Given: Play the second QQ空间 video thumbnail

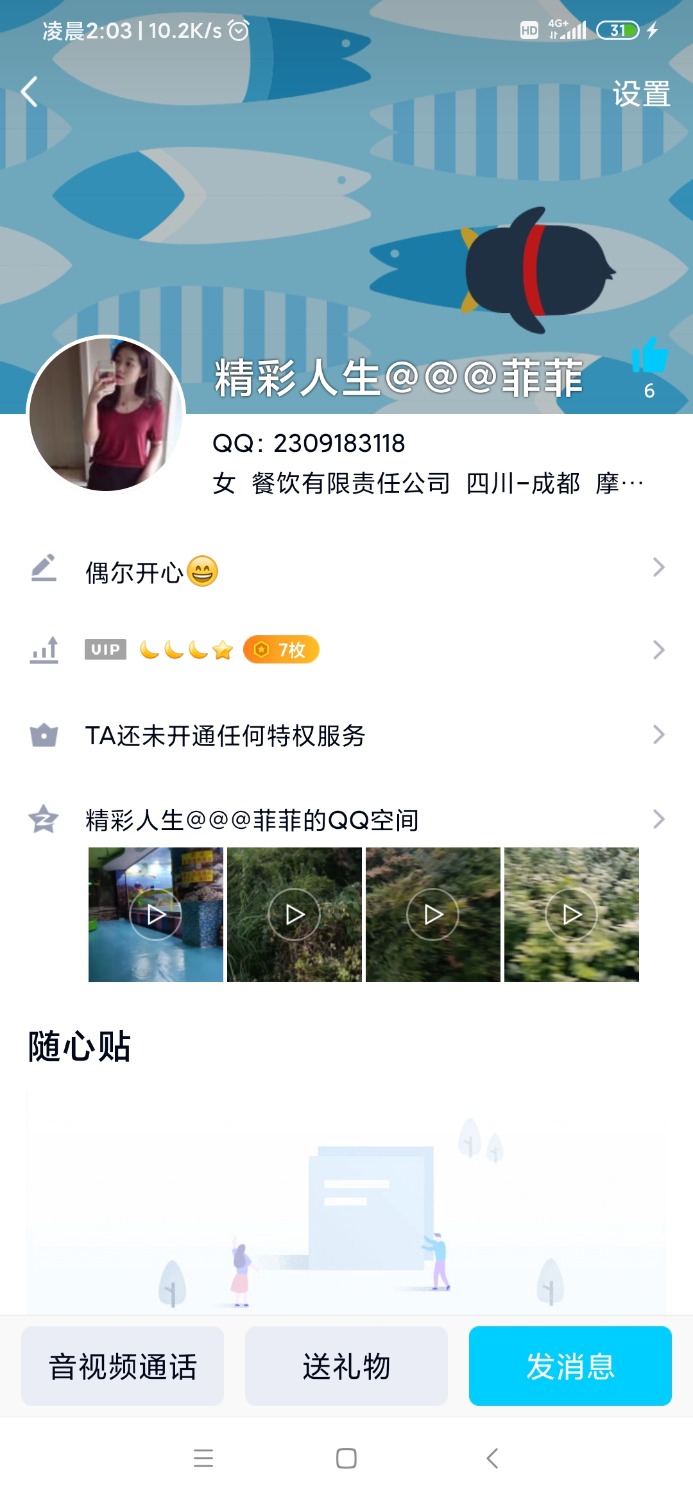Looking at the screenshot, I should pos(294,914).
